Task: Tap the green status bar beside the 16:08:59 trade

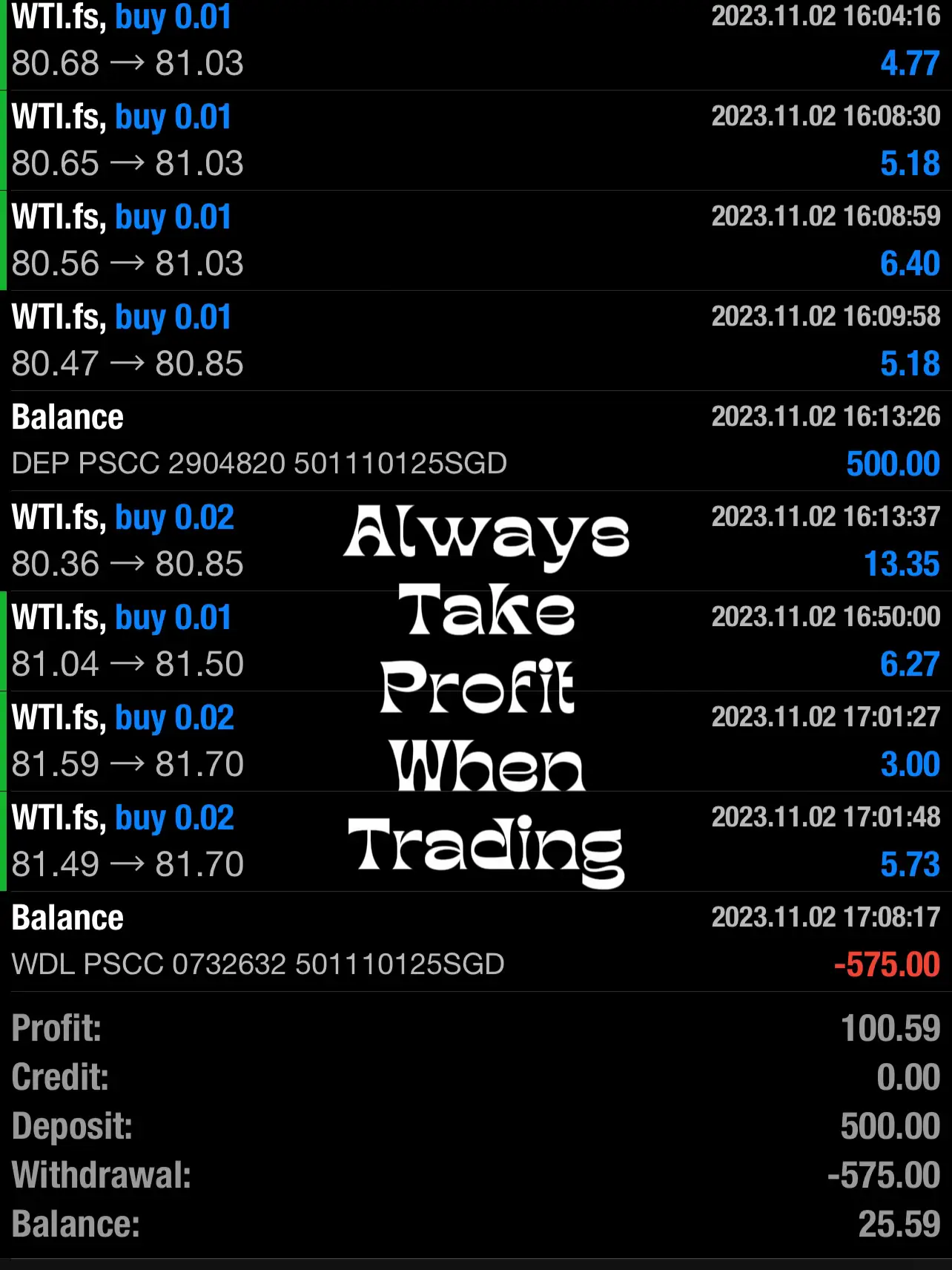Action: point(4,239)
